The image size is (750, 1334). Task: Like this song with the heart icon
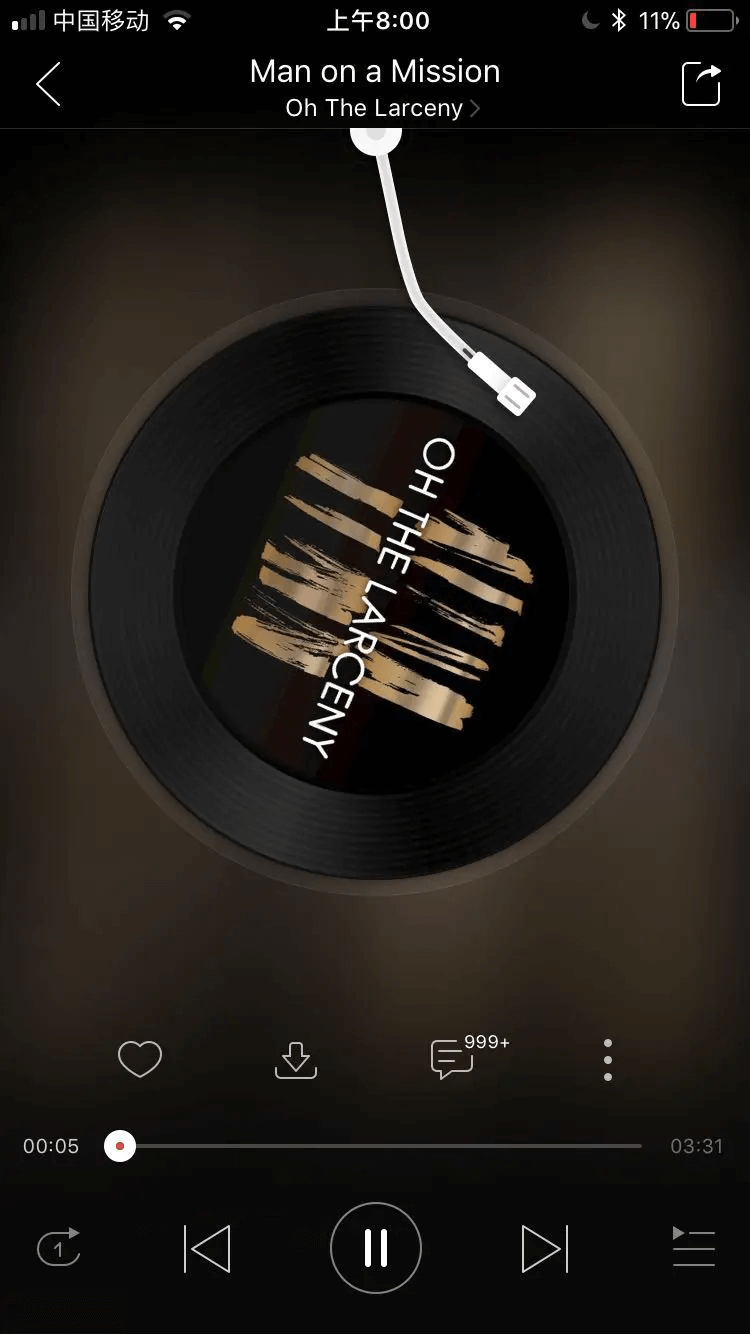click(x=140, y=1059)
